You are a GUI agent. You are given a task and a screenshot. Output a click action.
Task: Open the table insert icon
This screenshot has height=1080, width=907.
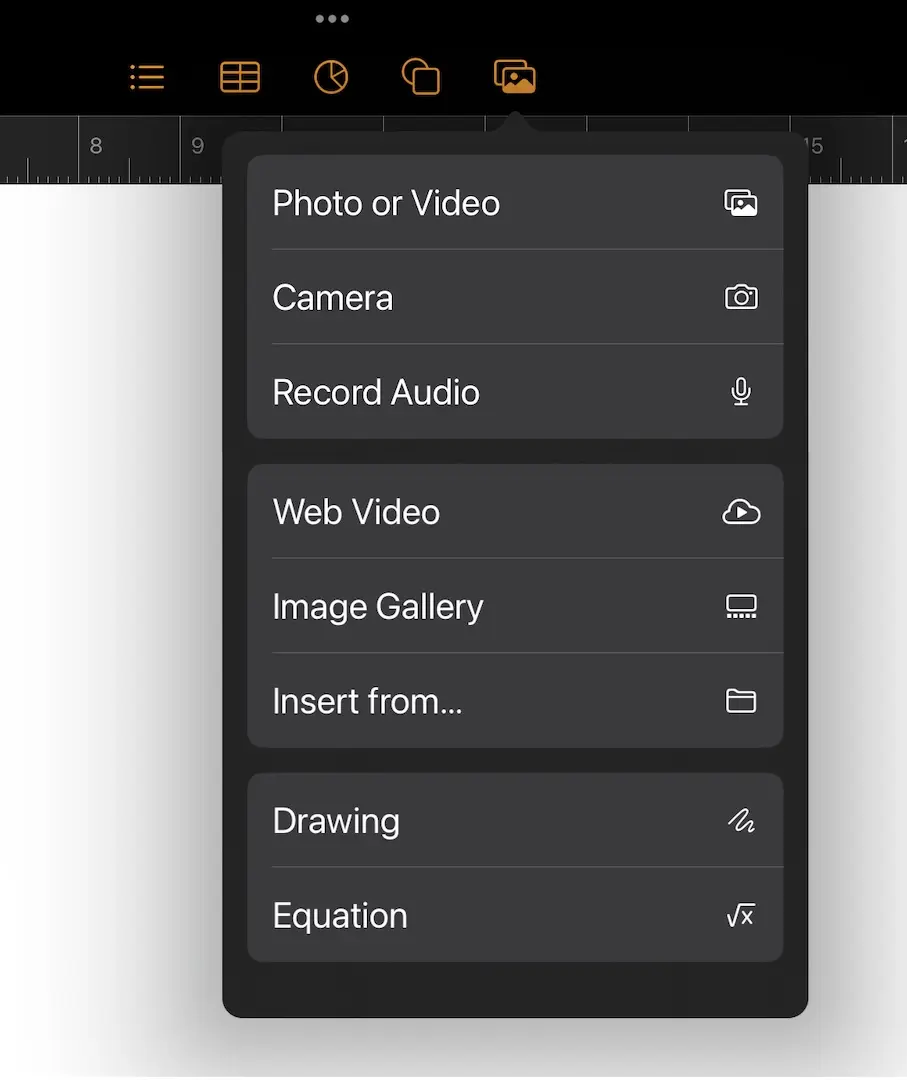(x=240, y=76)
